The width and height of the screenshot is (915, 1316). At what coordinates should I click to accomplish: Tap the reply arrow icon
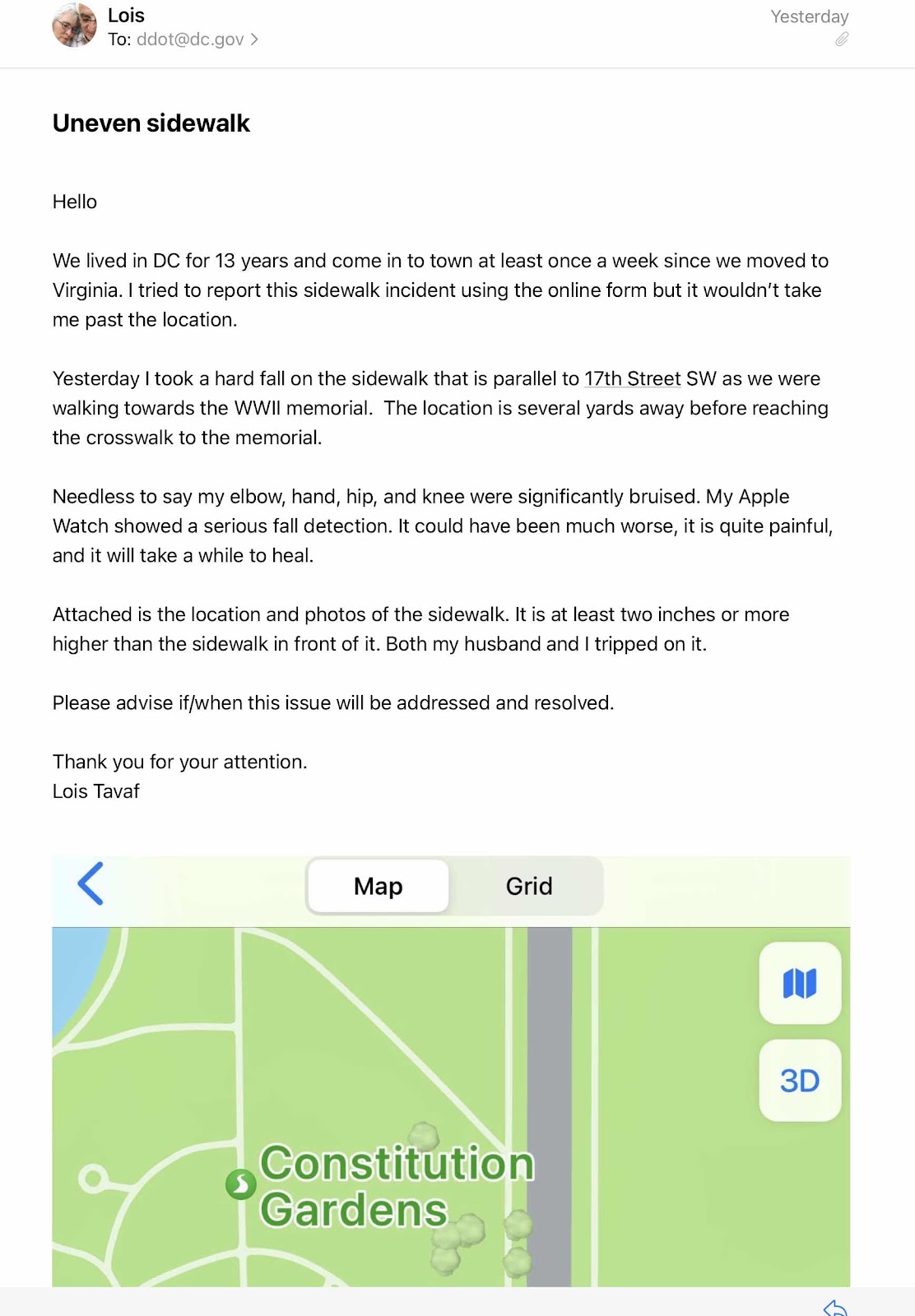click(x=835, y=1307)
